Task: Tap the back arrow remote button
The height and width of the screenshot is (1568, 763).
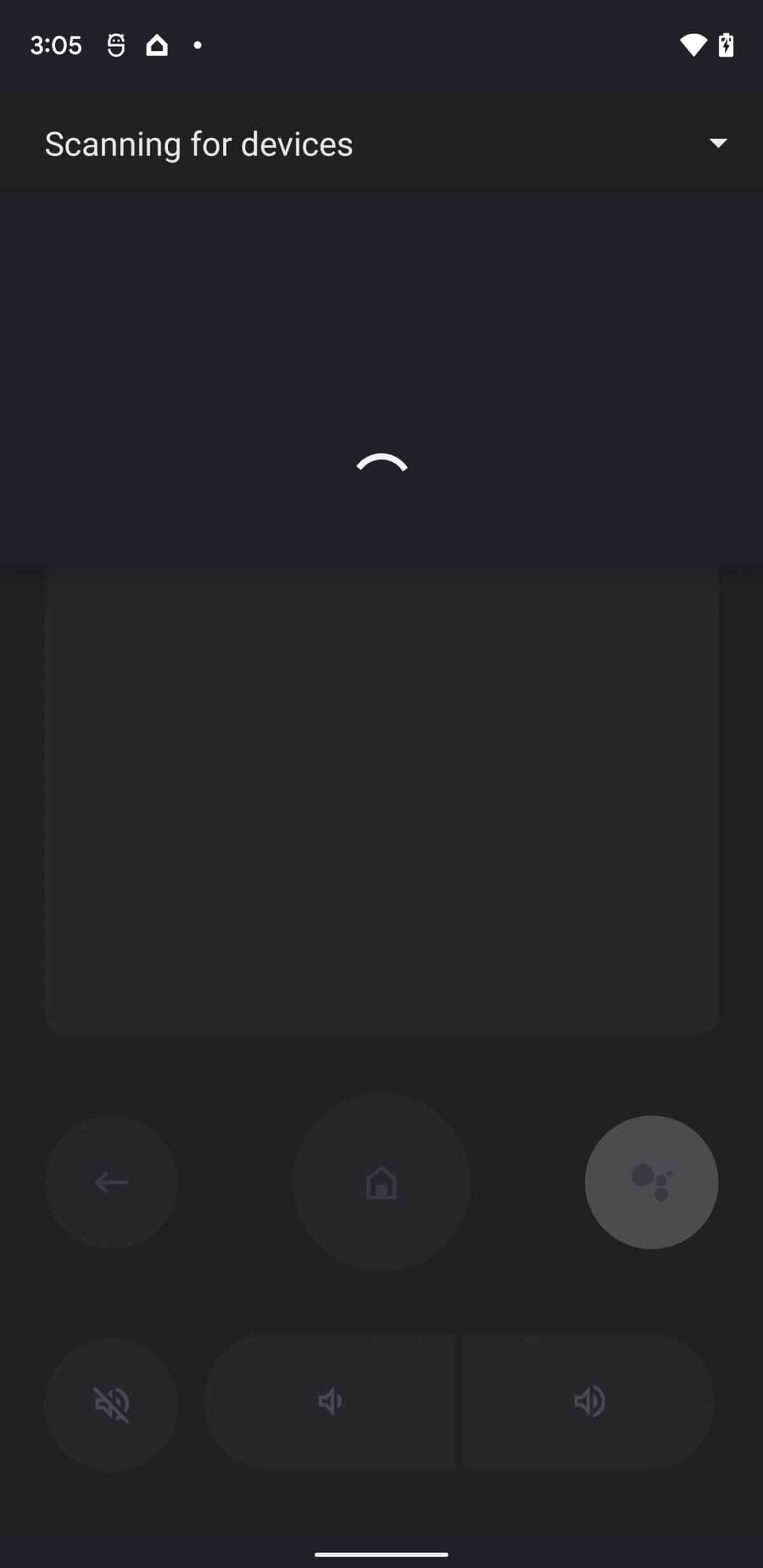Action: click(x=111, y=1182)
